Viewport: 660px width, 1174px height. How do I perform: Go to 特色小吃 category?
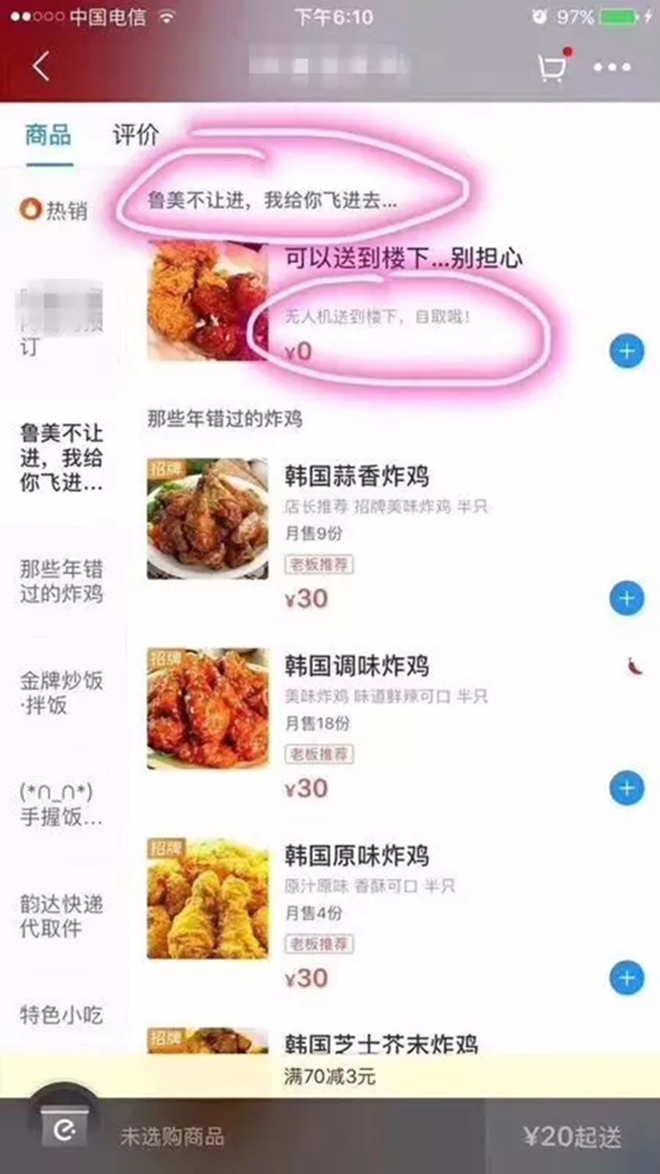pyautogui.click(x=62, y=1014)
